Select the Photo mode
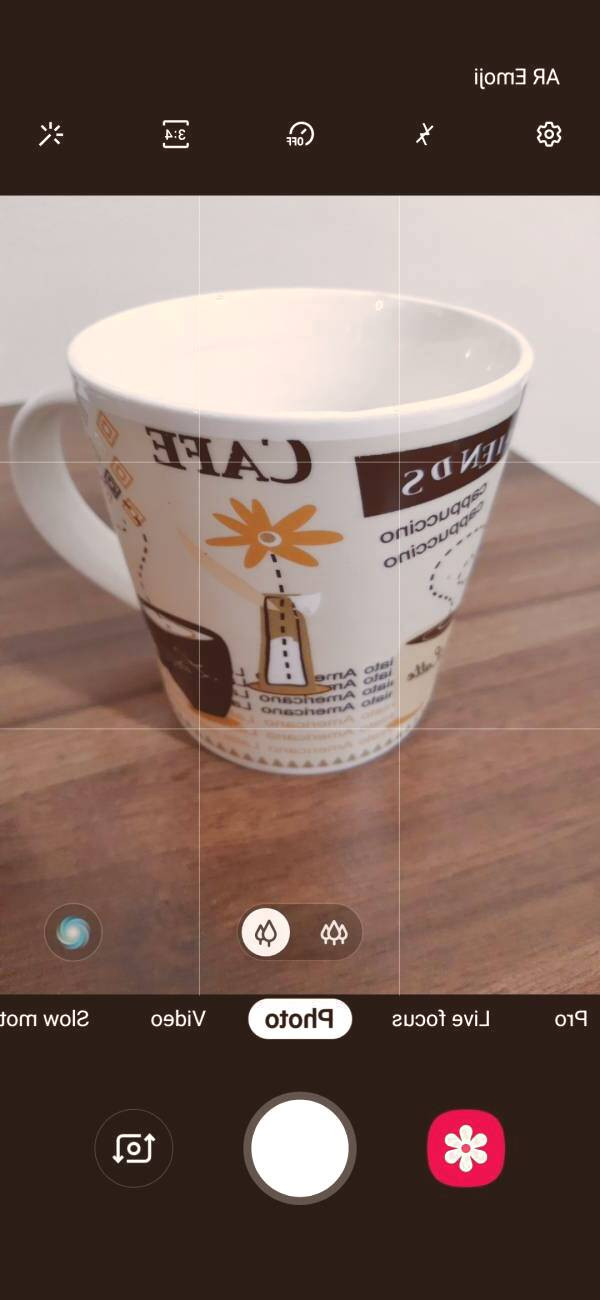Viewport: 600px width, 1300px height. pyautogui.click(x=299, y=1019)
